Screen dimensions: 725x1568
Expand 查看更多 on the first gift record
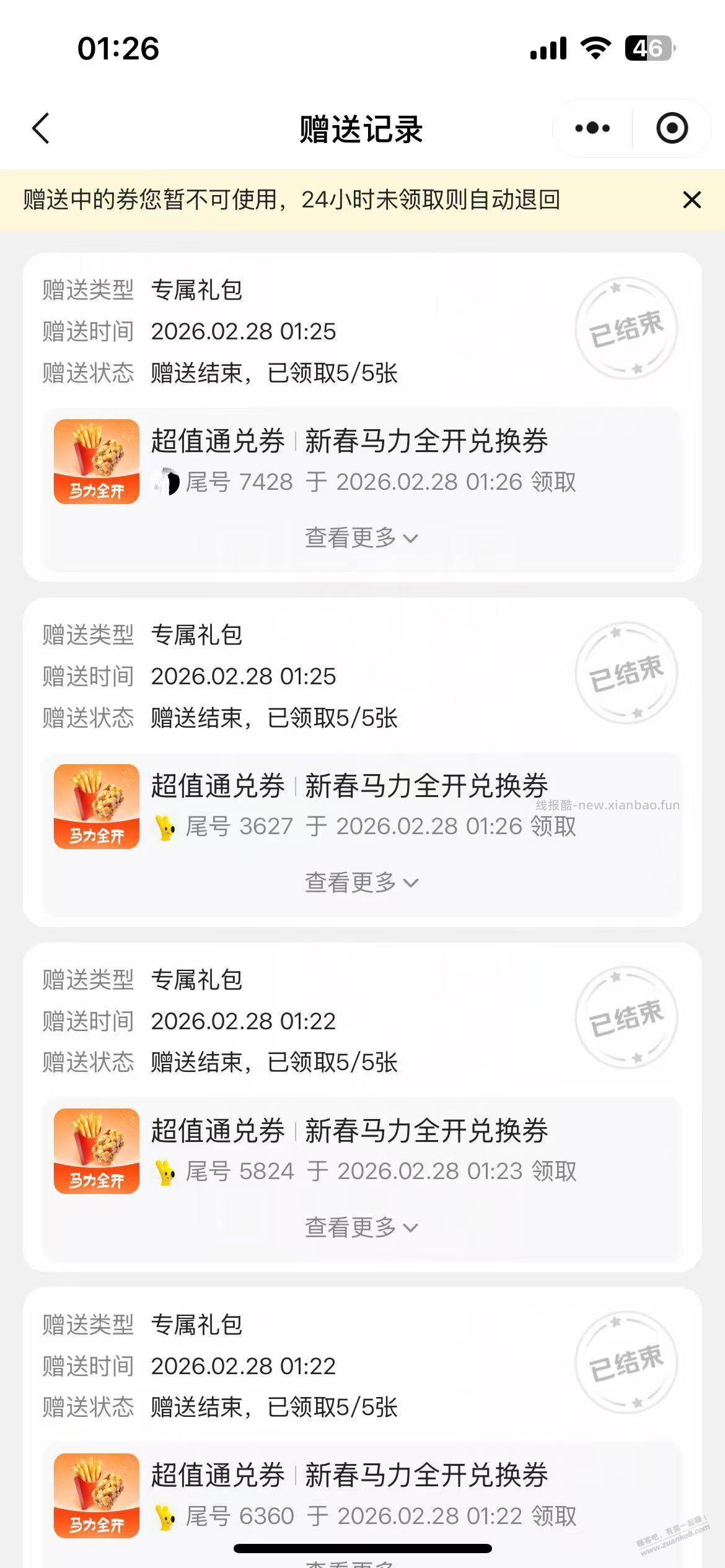click(x=361, y=538)
